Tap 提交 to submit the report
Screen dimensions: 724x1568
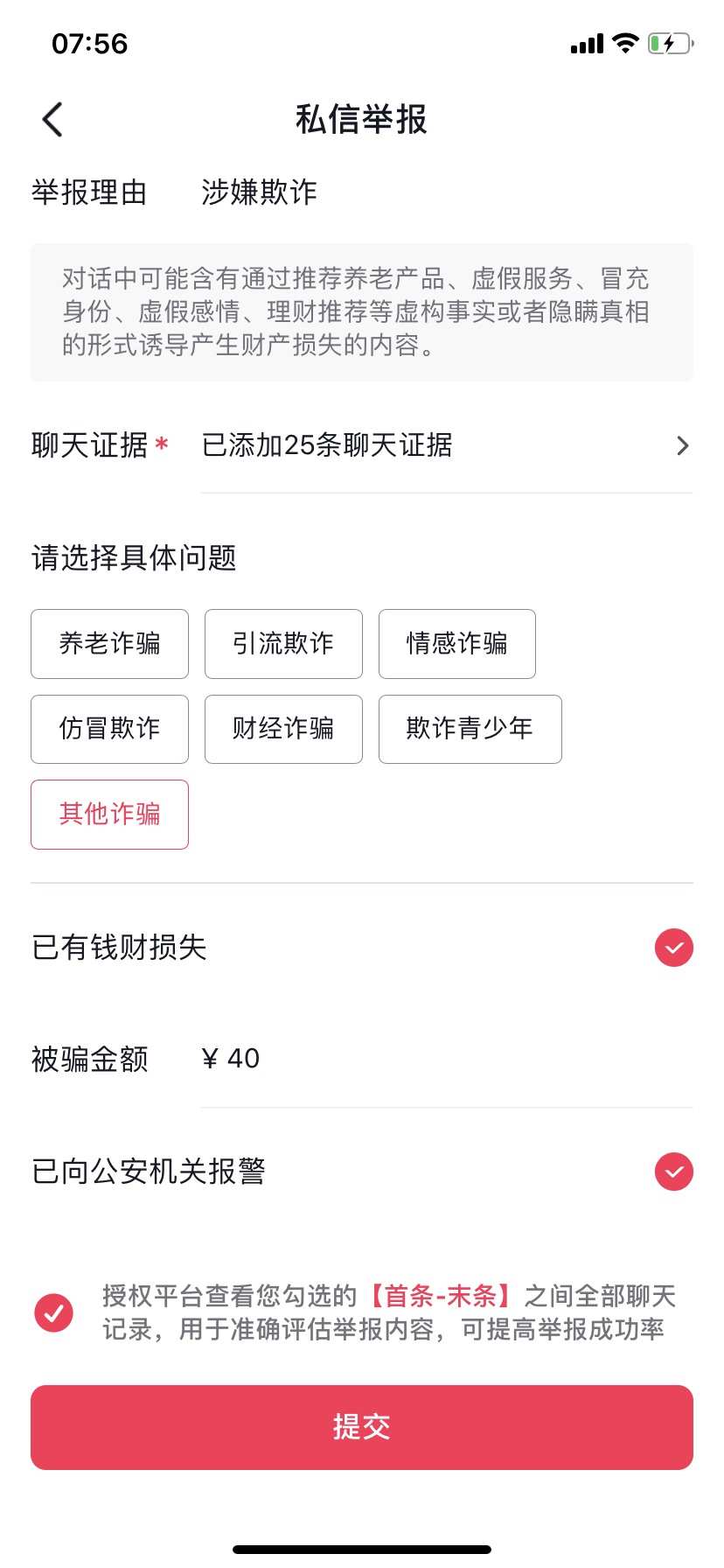coord(362,1427)
